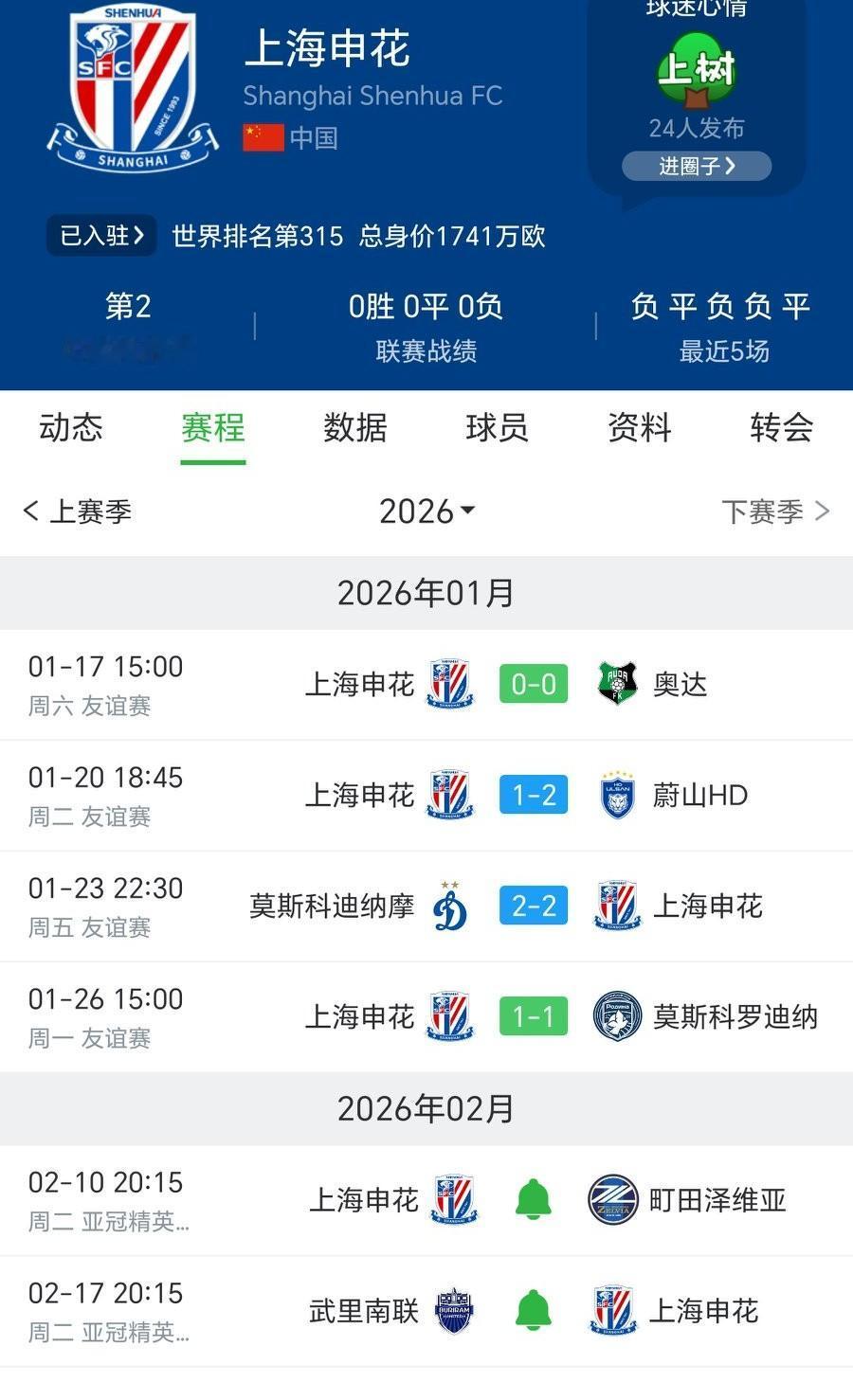The image size is (853, 1400).
Task: Click the 已入驻 link
Action: point(100,235)
